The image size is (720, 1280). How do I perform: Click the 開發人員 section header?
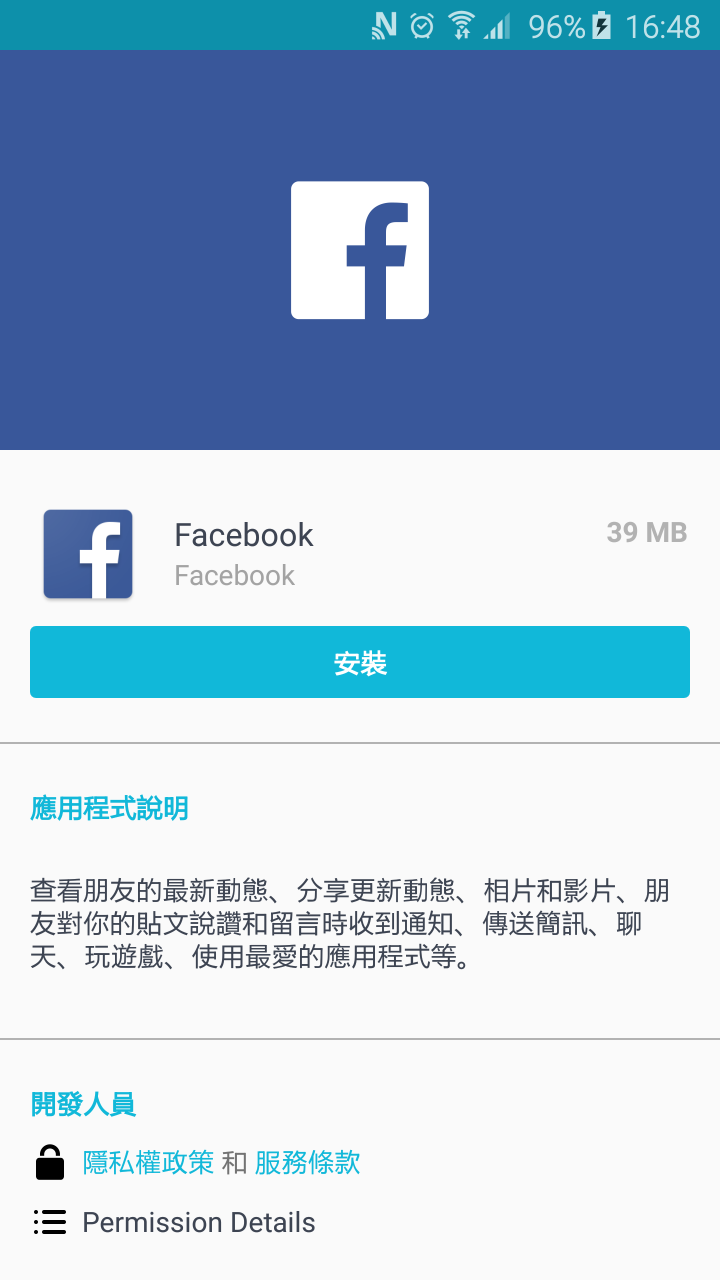[x=83, y=1105]
